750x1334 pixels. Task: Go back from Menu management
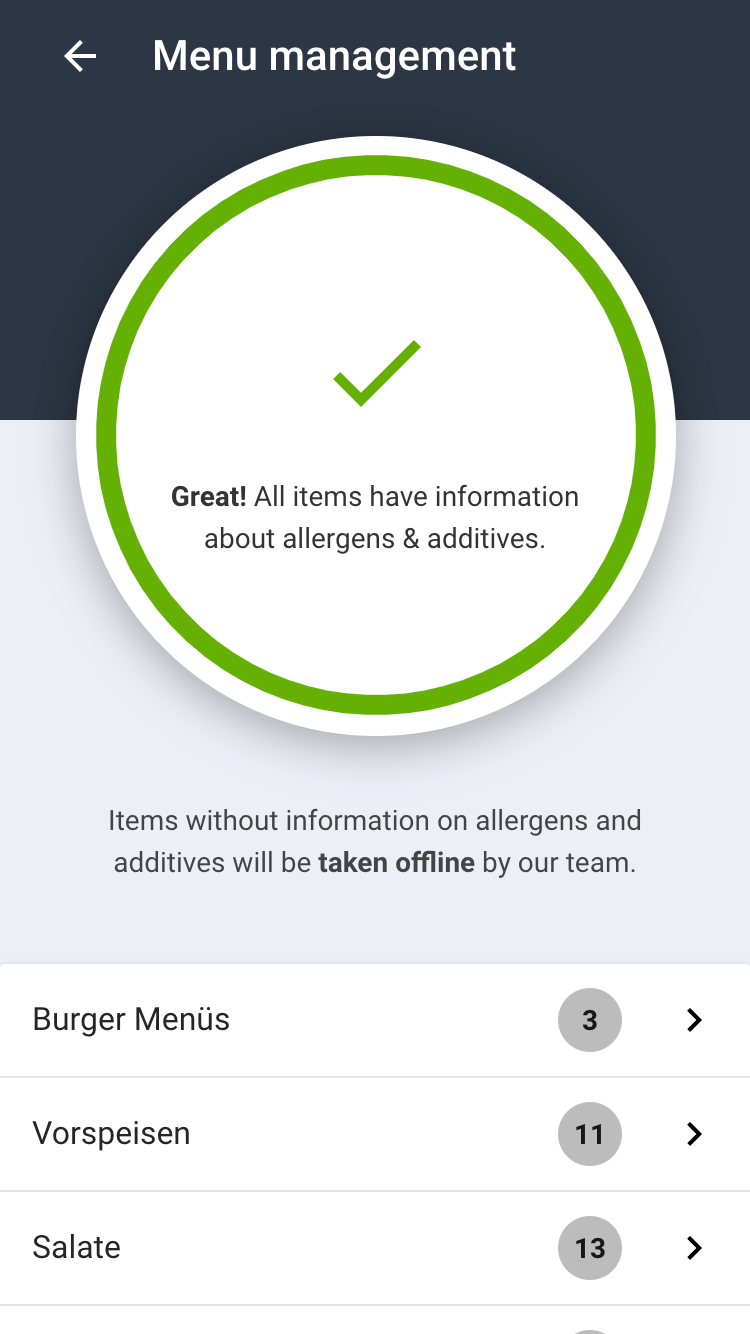[80, 57]
